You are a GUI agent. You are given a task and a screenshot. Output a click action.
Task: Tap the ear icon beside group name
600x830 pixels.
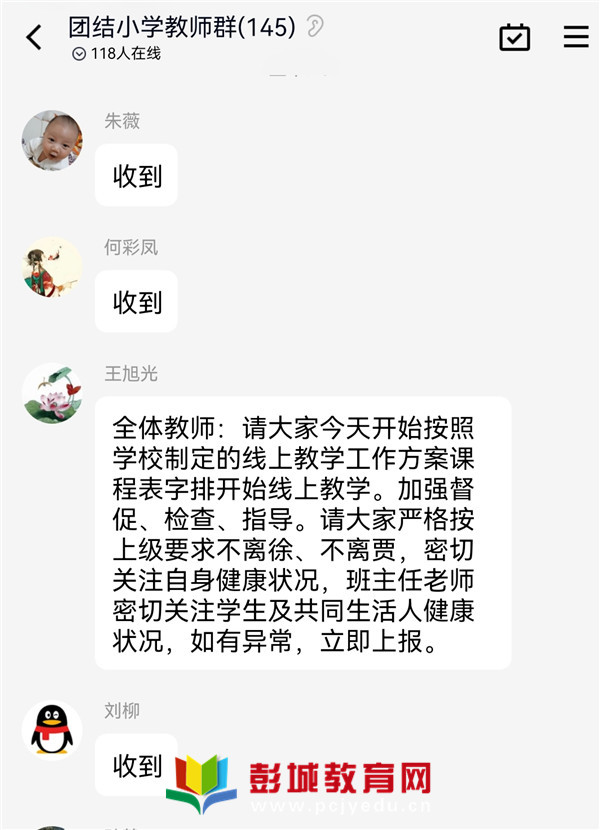pos(316,27)
